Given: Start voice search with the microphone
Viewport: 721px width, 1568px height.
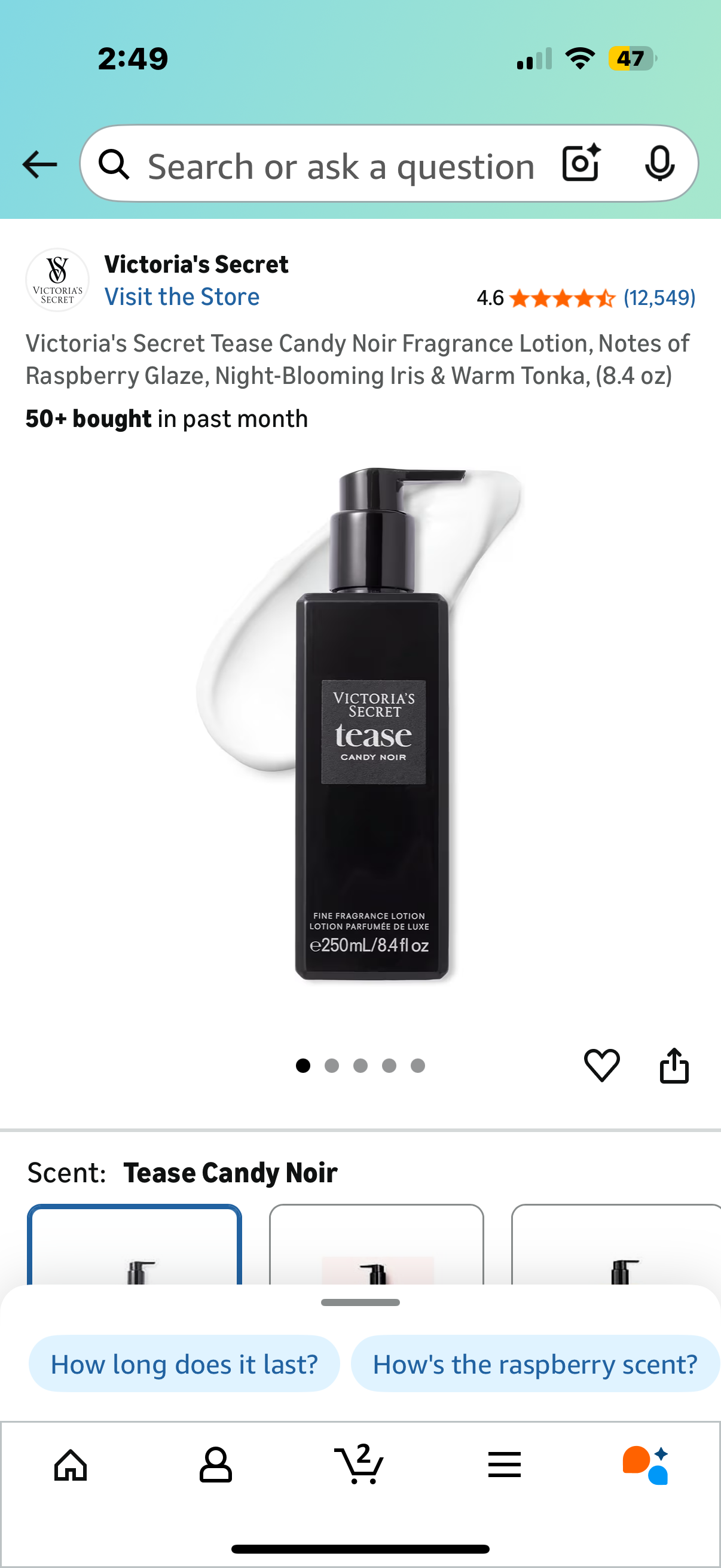Looking at the screenshot, I should pyautogui.click(x=659, y=163).
